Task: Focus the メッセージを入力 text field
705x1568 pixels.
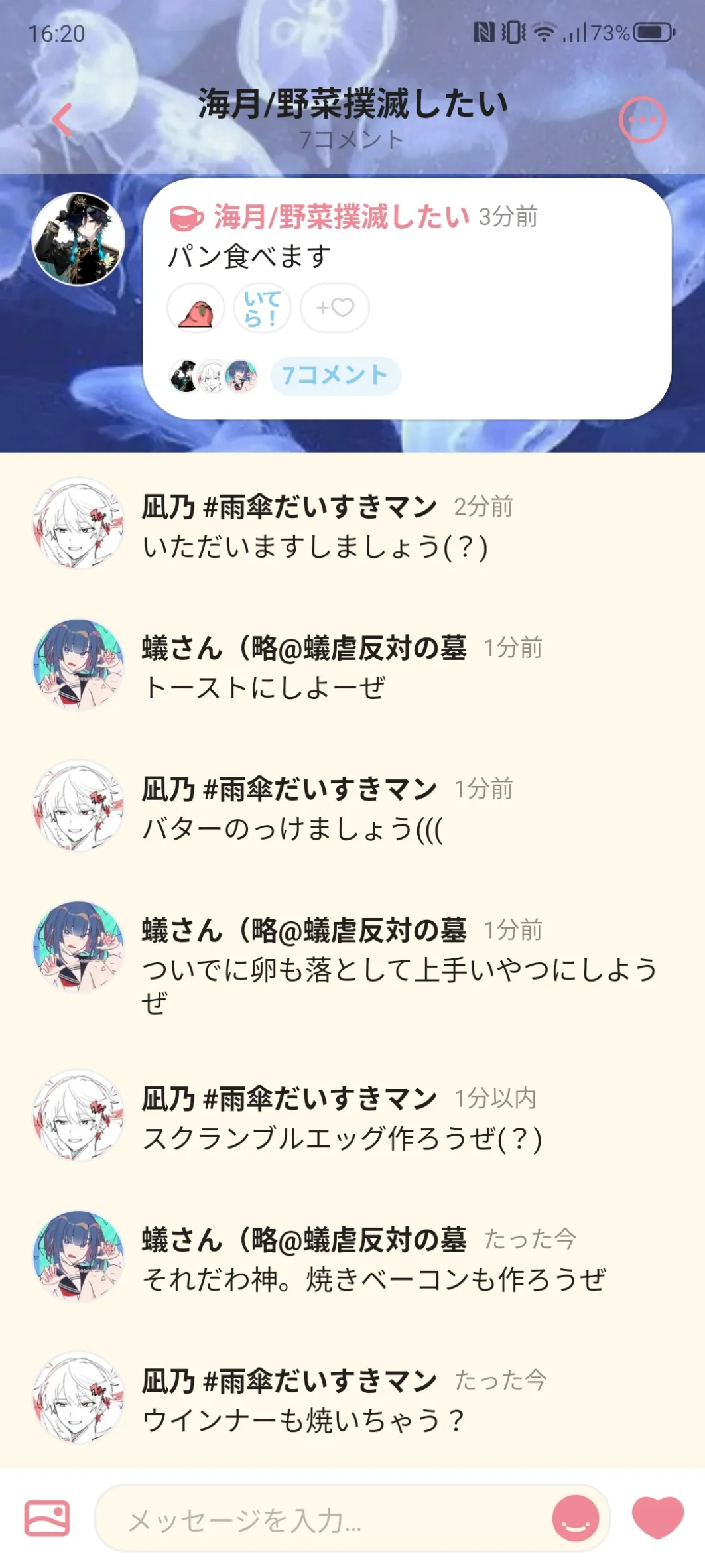Action: [325, 1519]
